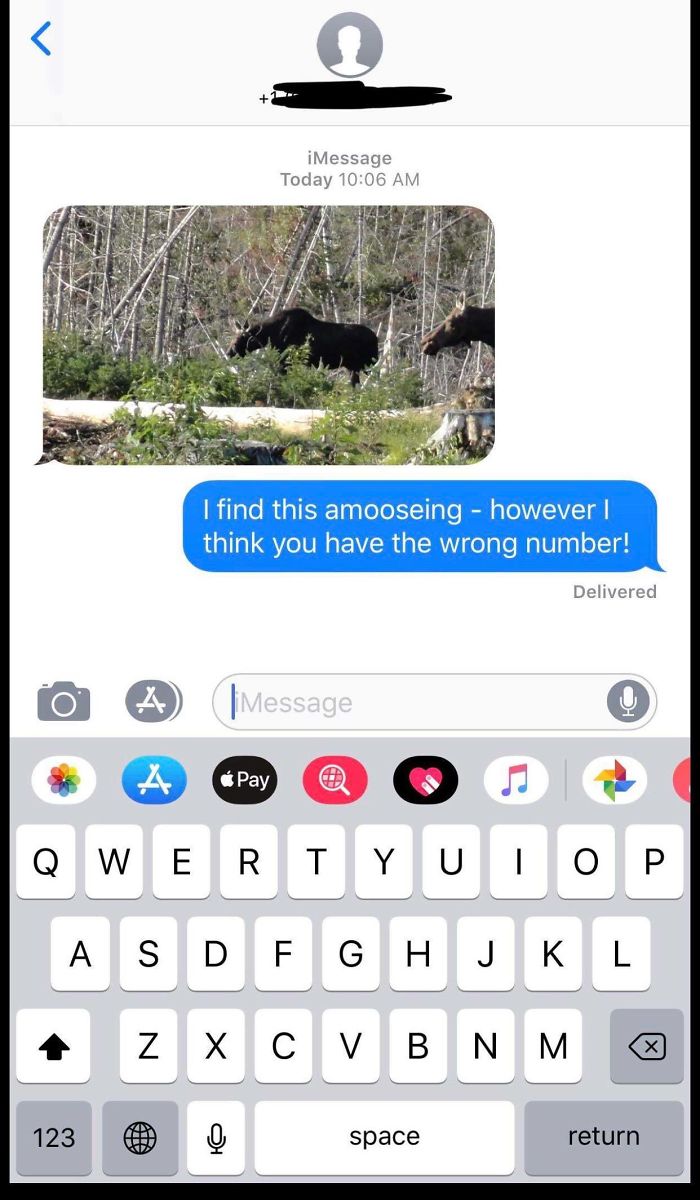
Task: Go back to the messages list
Action: point(41,39)
